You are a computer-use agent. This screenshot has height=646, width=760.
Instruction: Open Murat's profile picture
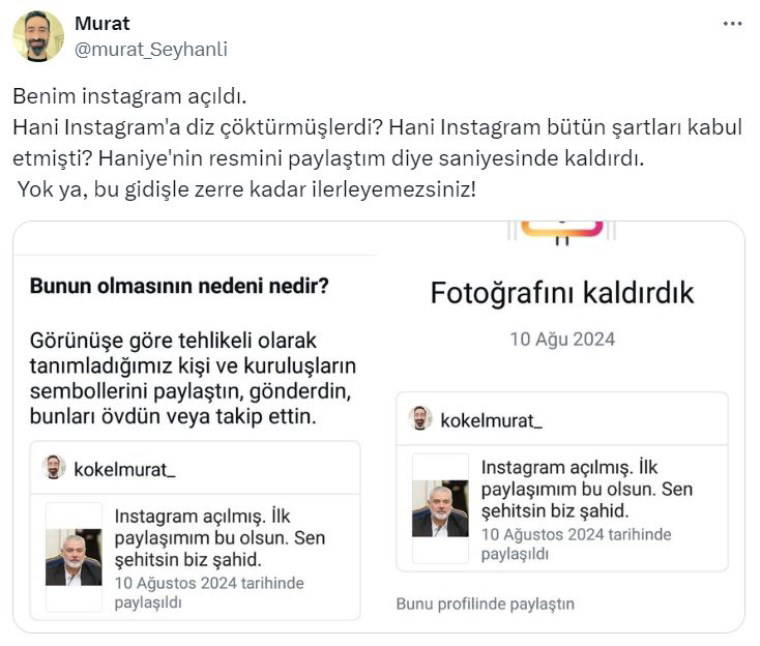tap(36, 35)
